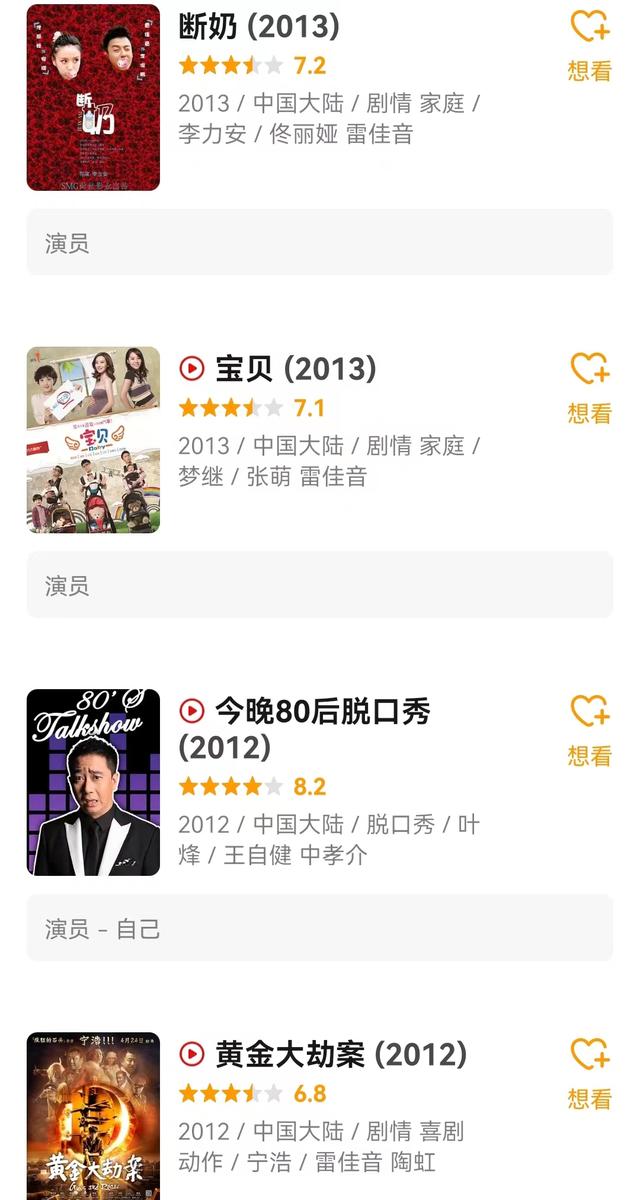Screen dimensions: 640x1200
Task: Open the 断奶 movie poster
Action: [x=93, y=97]
